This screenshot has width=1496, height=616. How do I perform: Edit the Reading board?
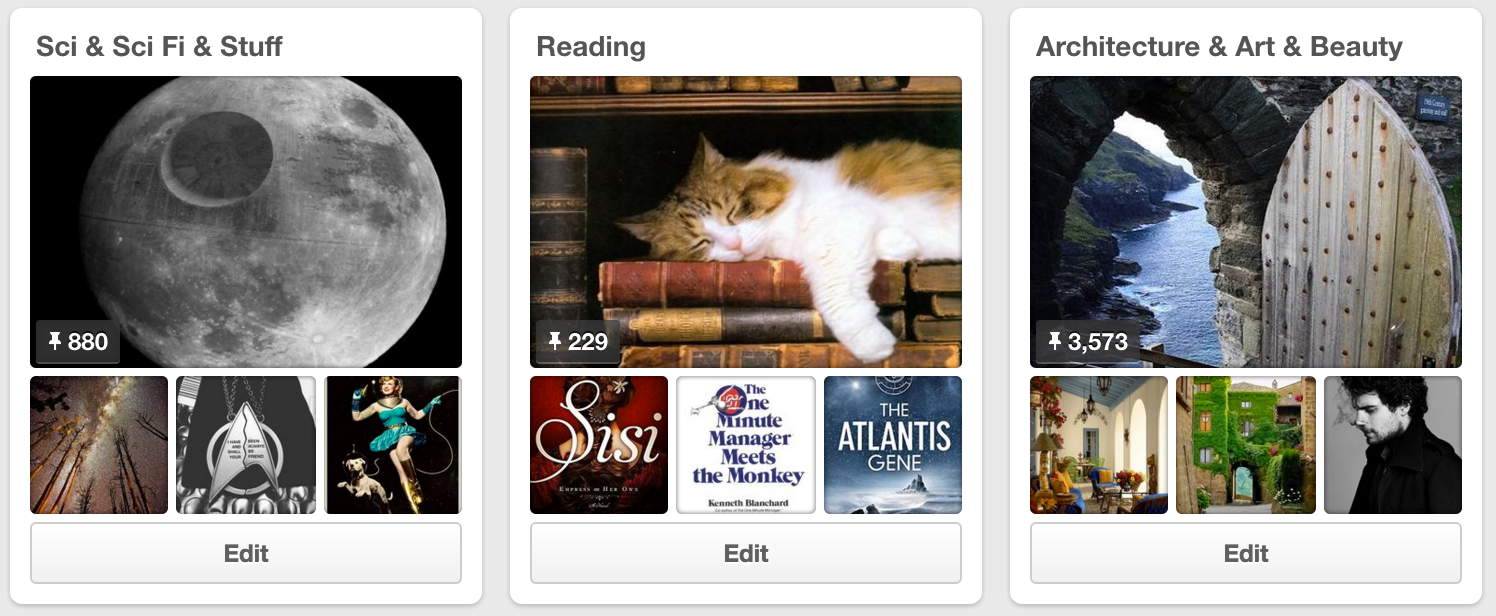coord(746,553)
